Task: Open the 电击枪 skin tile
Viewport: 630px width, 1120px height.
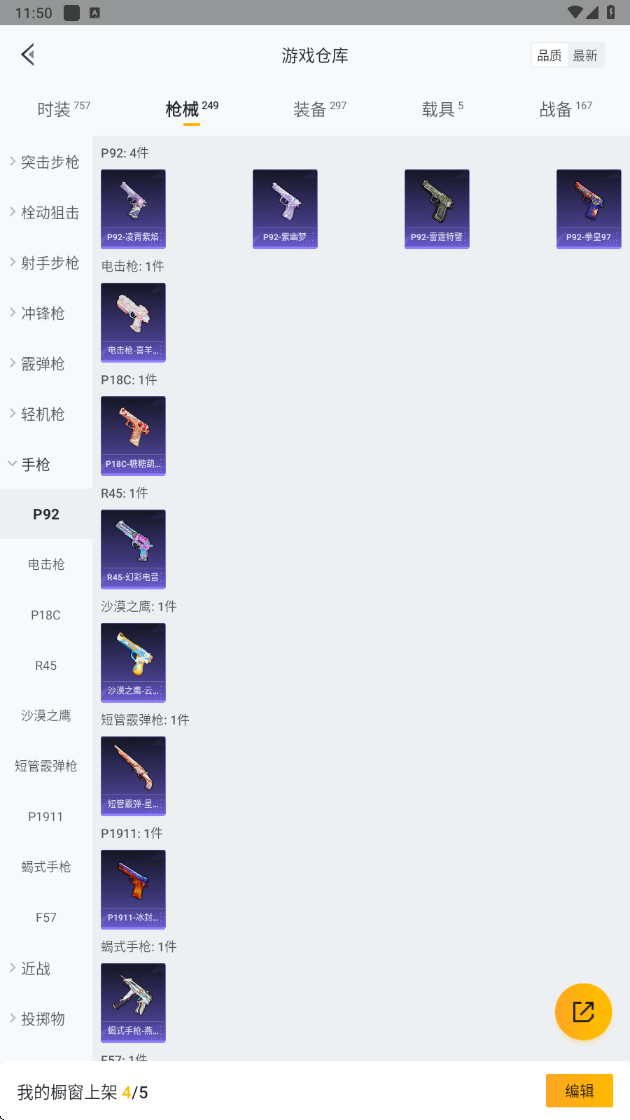Action: point(133,322)
